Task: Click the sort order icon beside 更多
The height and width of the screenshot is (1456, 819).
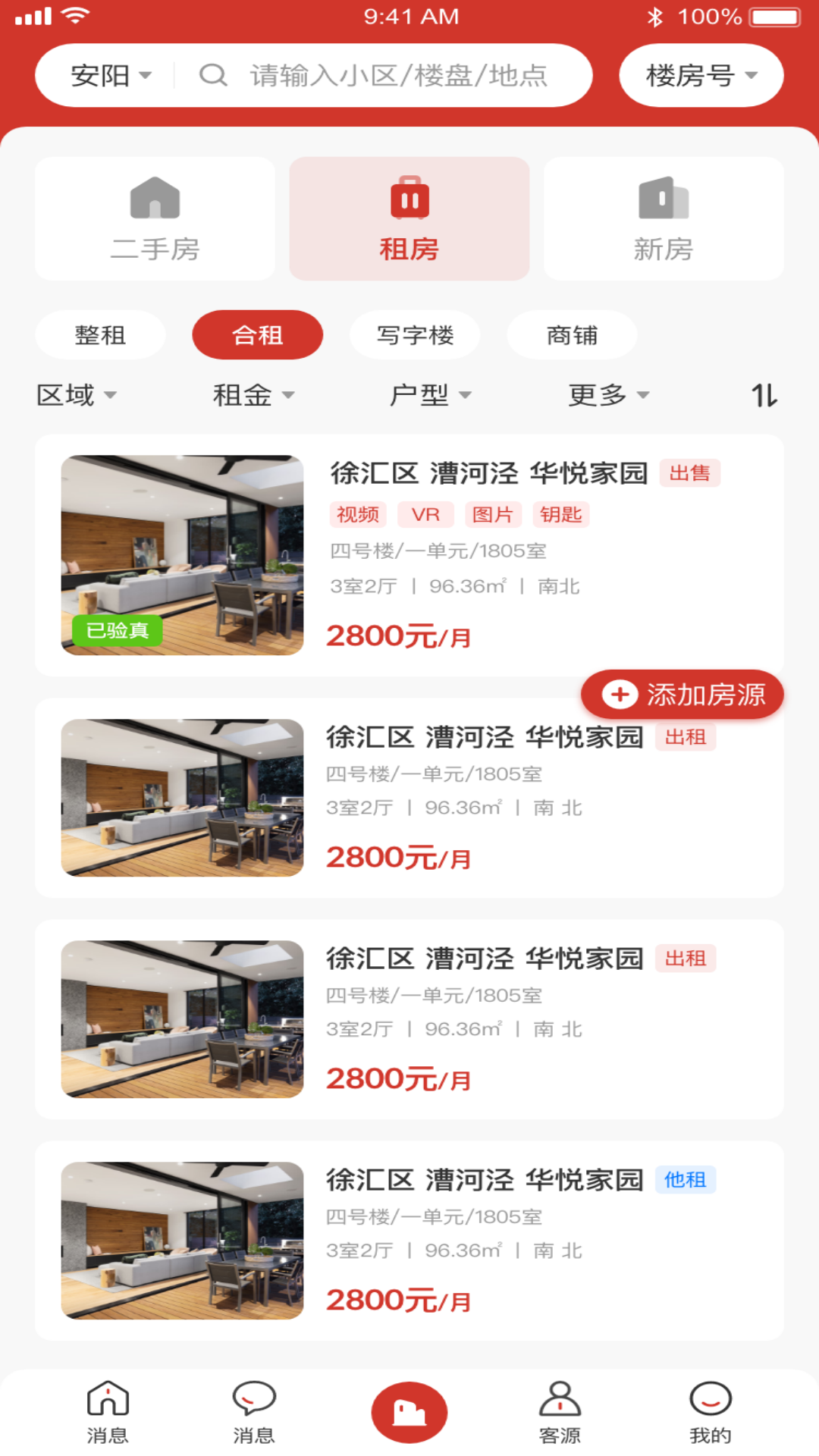Action: click(x=766, y=394)
